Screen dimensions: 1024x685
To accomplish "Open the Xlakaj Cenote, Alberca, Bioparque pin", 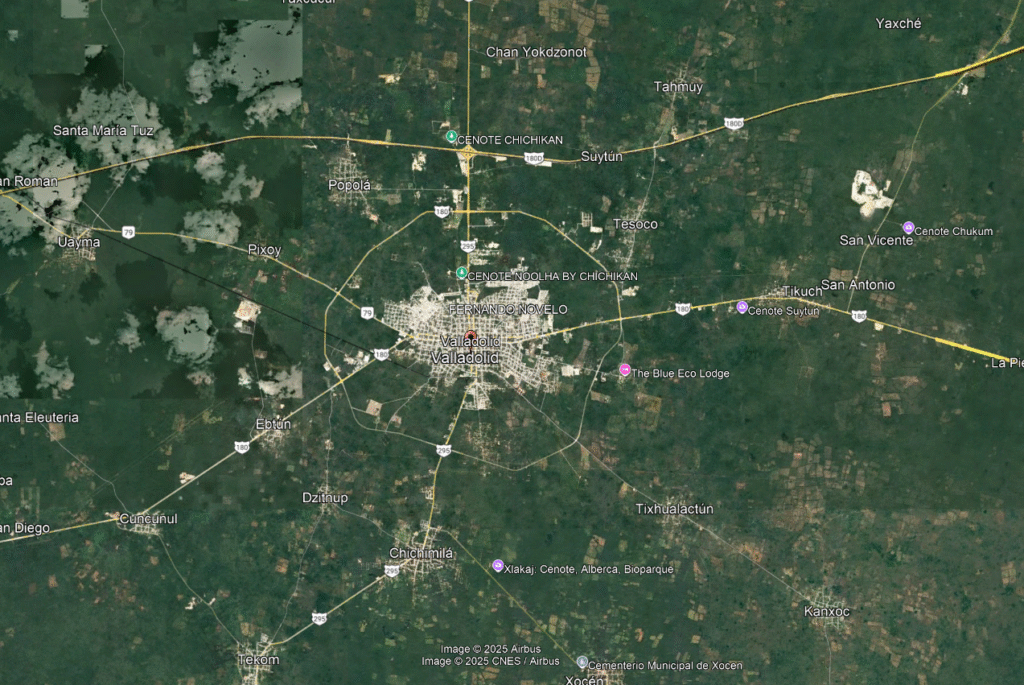I will coord(498,566).
